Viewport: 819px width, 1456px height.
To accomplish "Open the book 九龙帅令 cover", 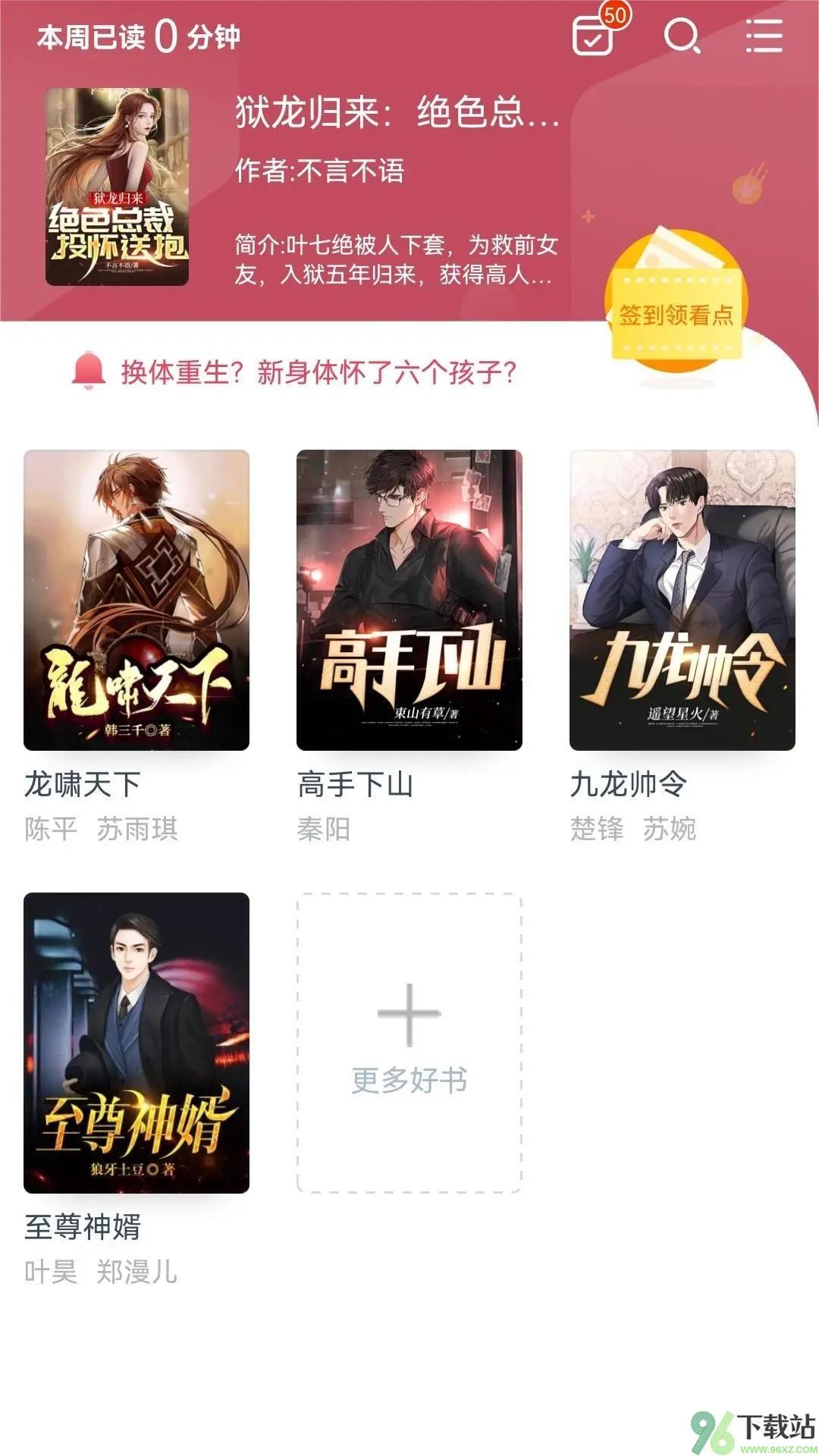I will pyautogui.click(x=682, y=599).
